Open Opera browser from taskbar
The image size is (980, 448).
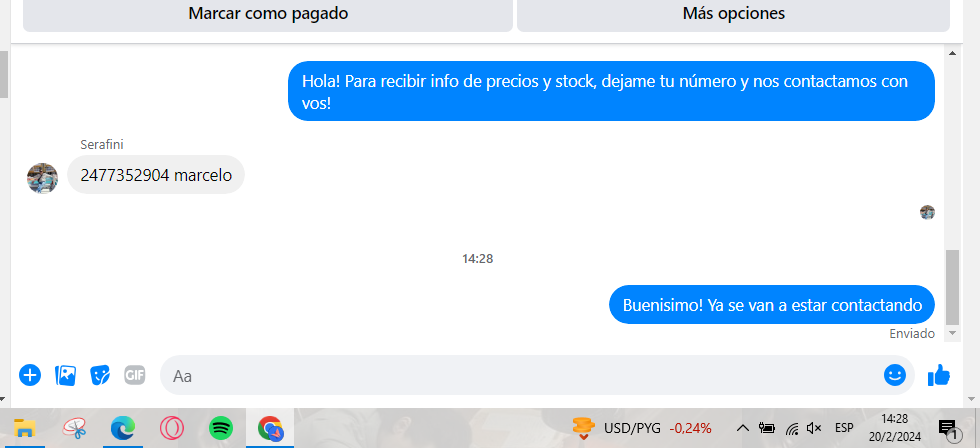(x=172, y=428)
